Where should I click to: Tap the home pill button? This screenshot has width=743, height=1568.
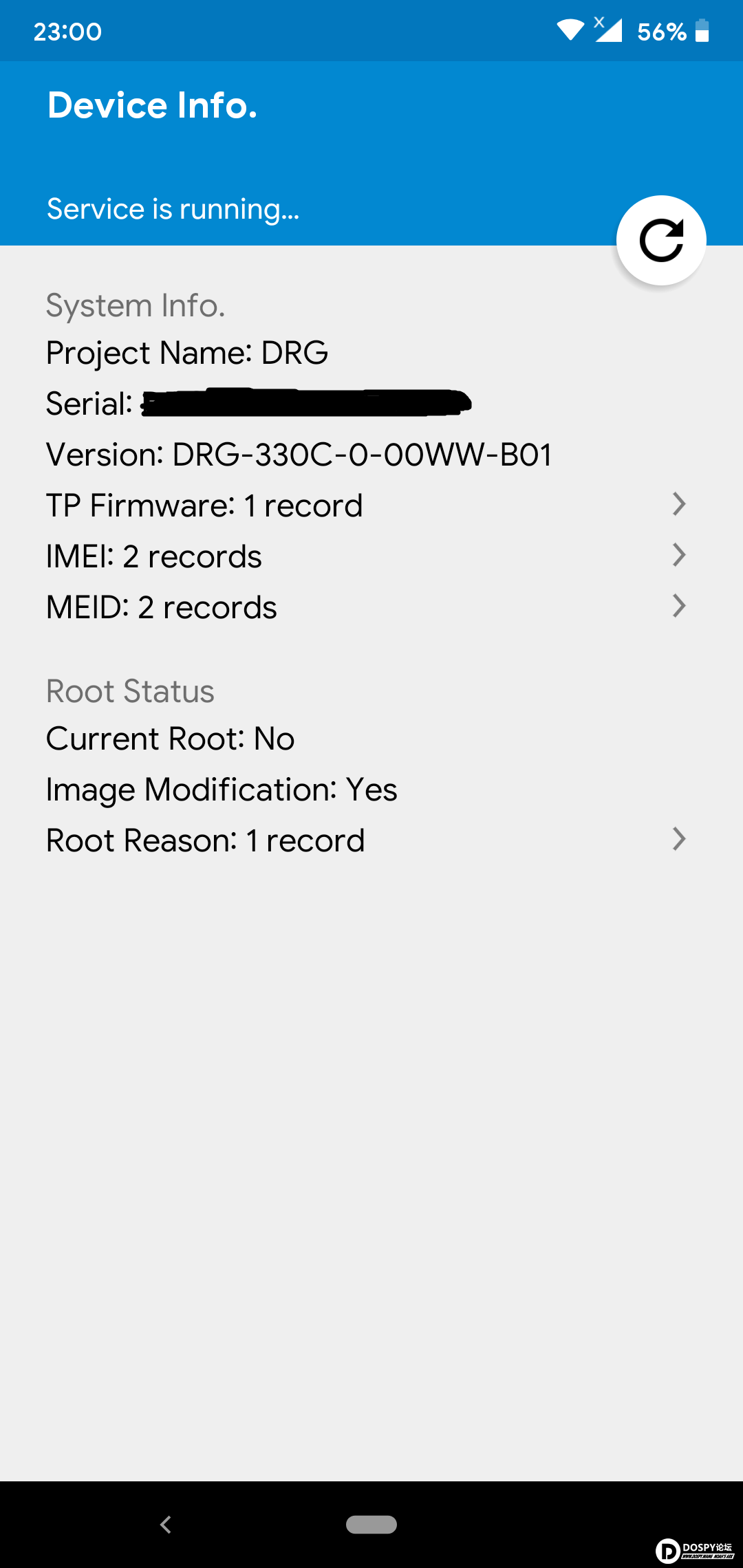371,1525
